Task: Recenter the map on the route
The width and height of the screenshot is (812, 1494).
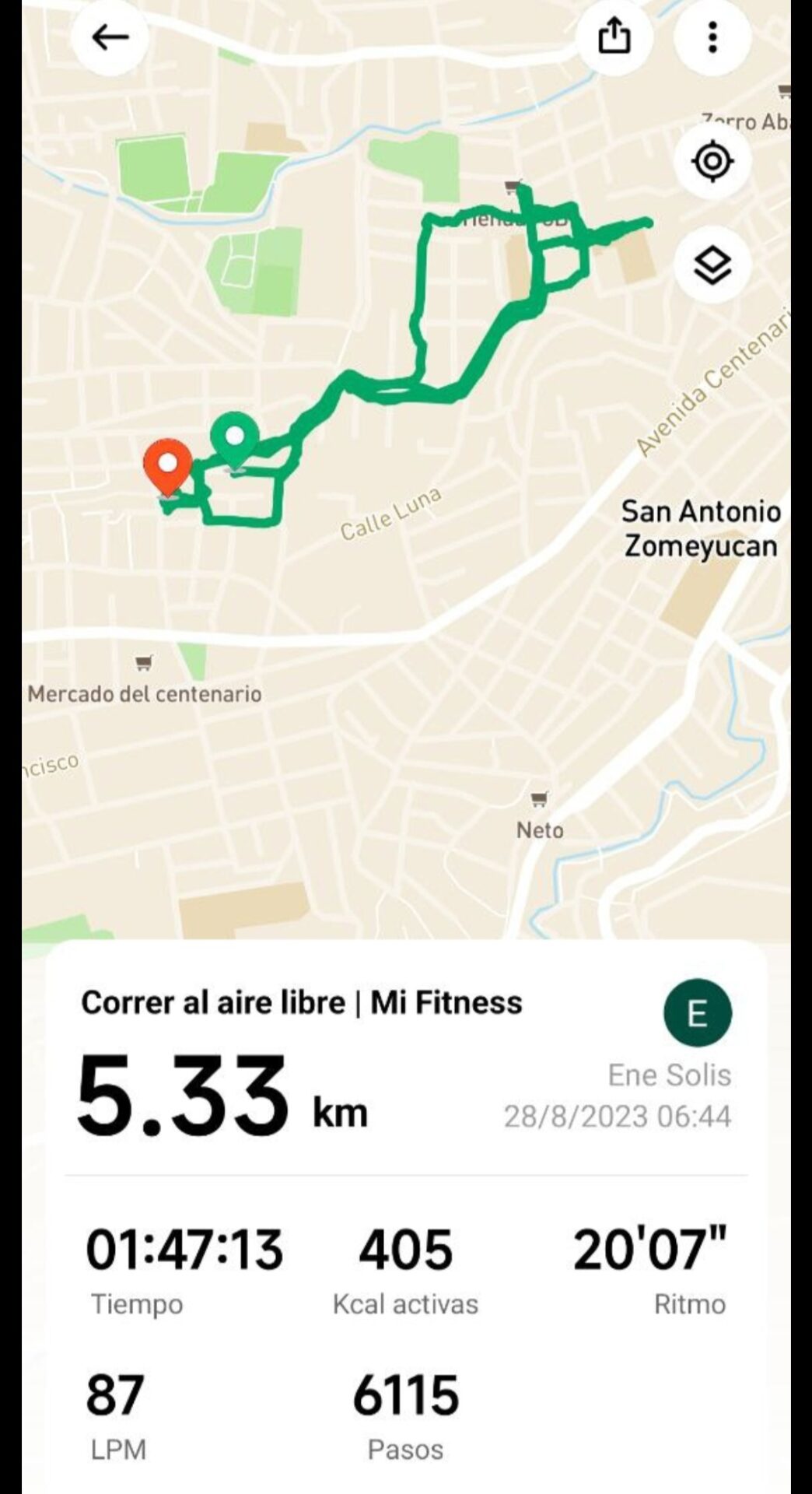Action: (x=712, y=162)
